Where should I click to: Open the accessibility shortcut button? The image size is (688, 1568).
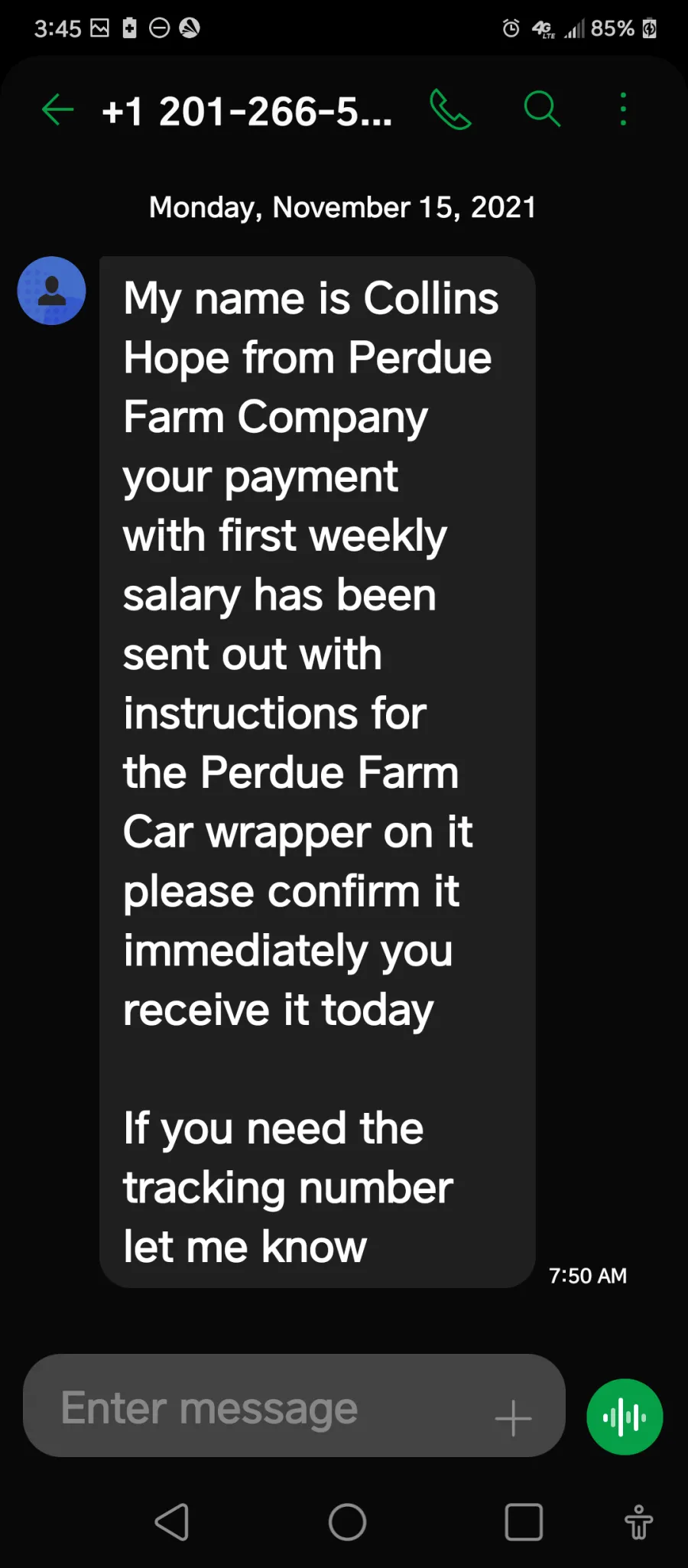(x=638, y=1522)
